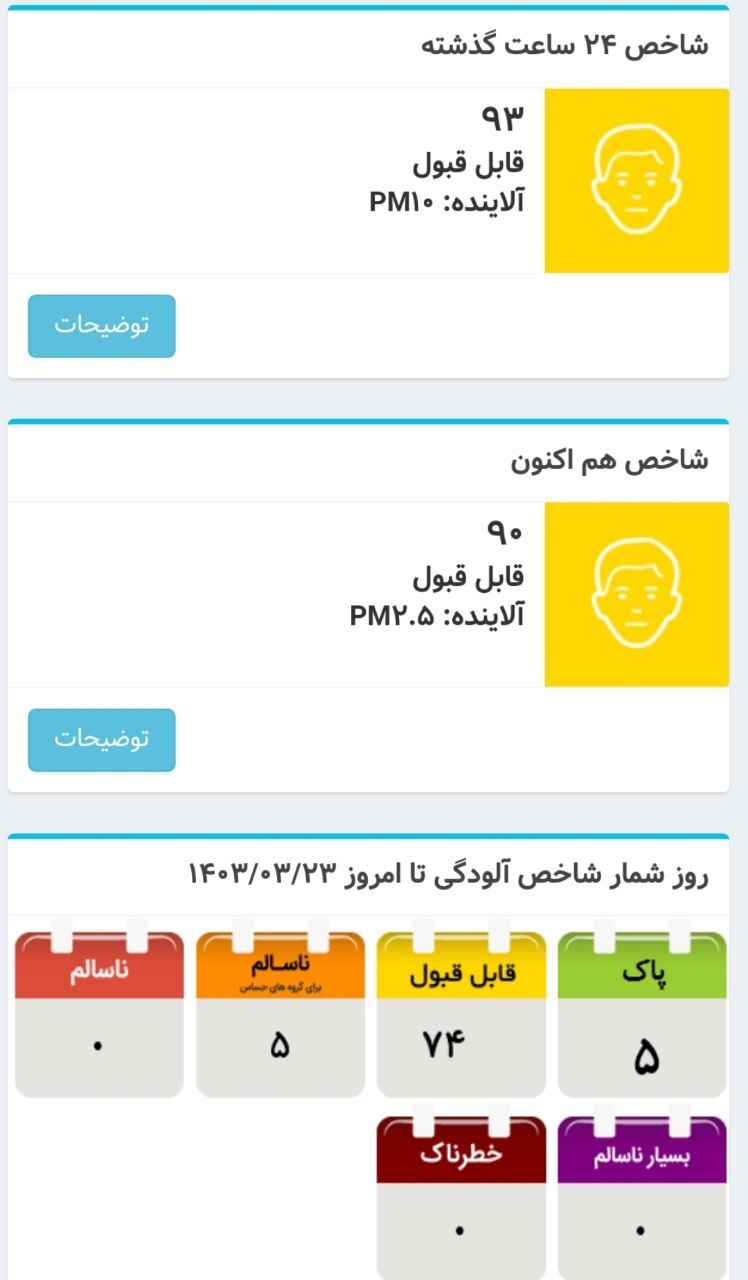Viewport: 748px width, 1280px height.
Task: Open توضیحات for the current index card
Action: pyautogui.click(x=100, y=740)
